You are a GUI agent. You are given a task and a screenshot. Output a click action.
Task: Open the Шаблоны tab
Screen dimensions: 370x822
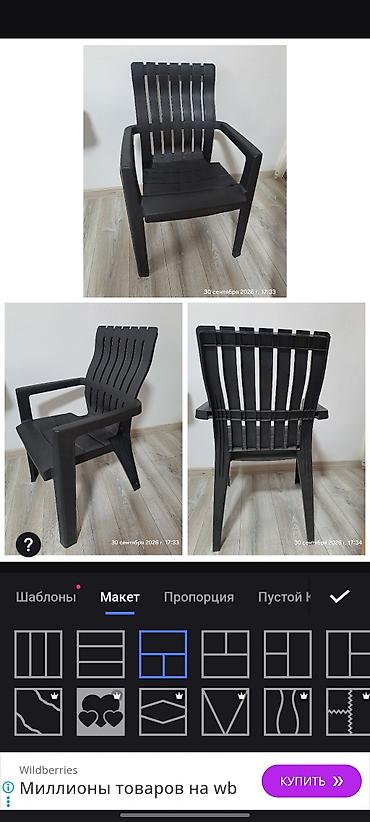46,597
